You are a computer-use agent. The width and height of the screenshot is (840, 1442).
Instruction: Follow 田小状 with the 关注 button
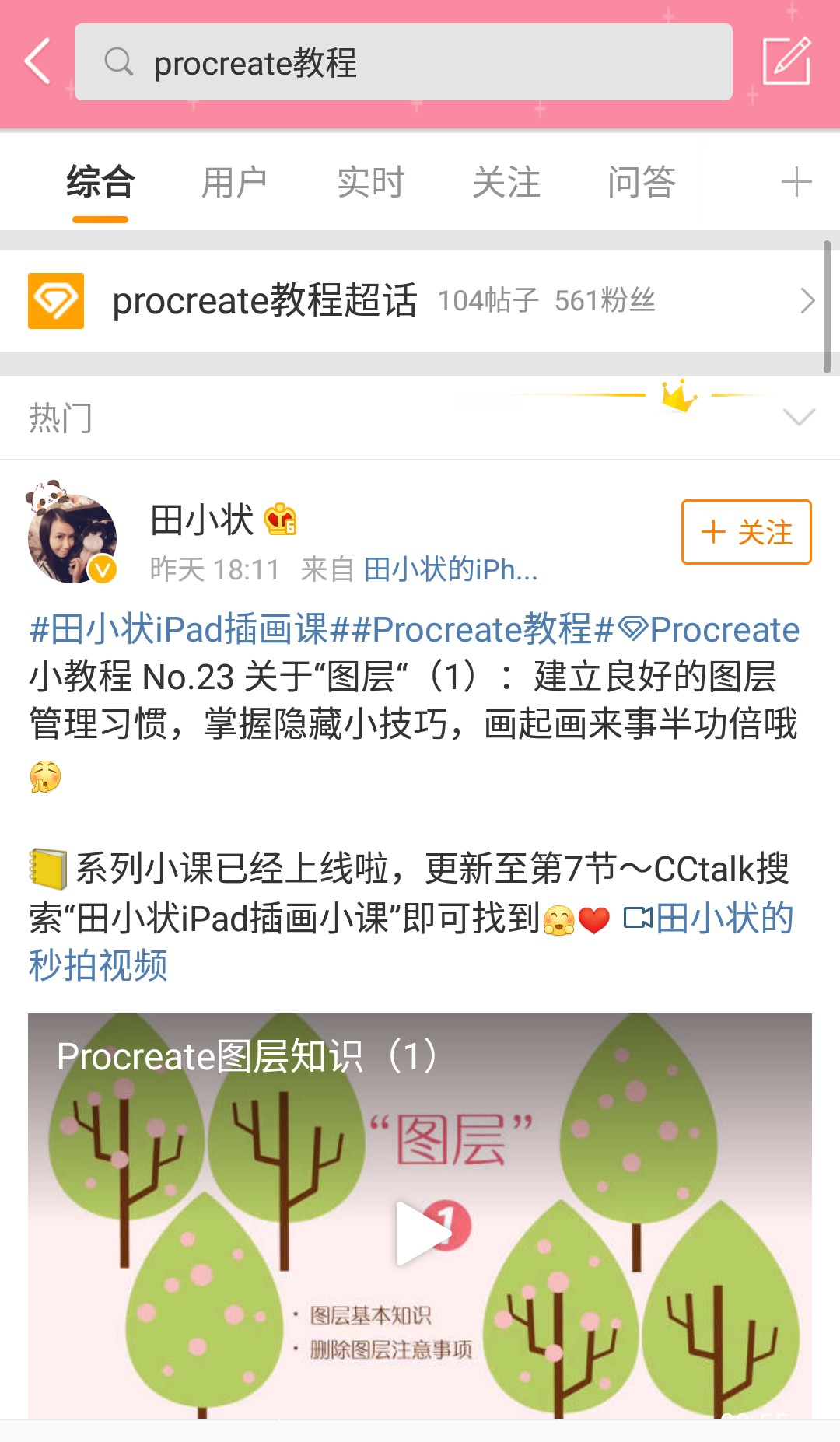click(746, 532)
